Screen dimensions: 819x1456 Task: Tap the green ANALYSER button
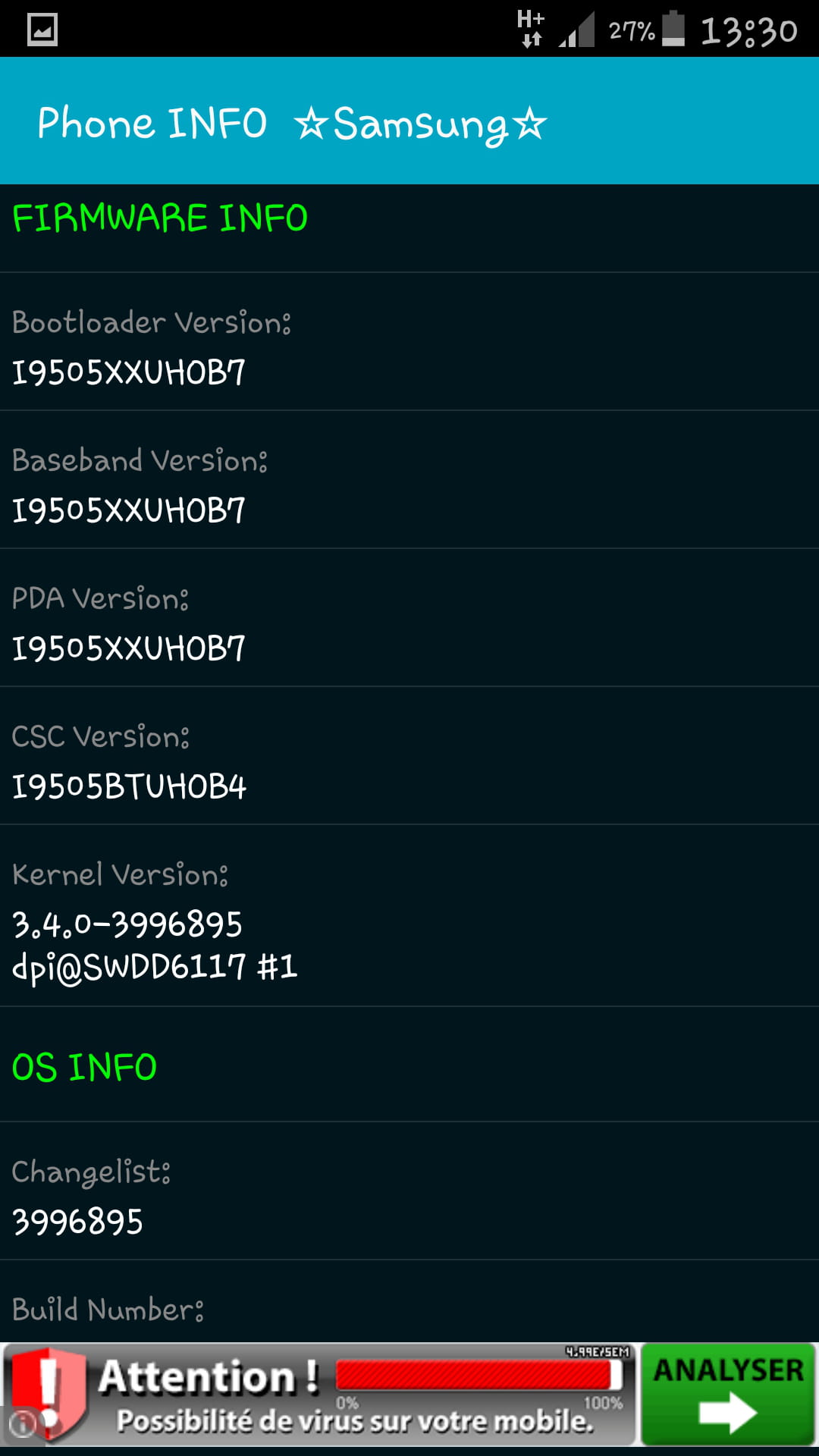728,1394
